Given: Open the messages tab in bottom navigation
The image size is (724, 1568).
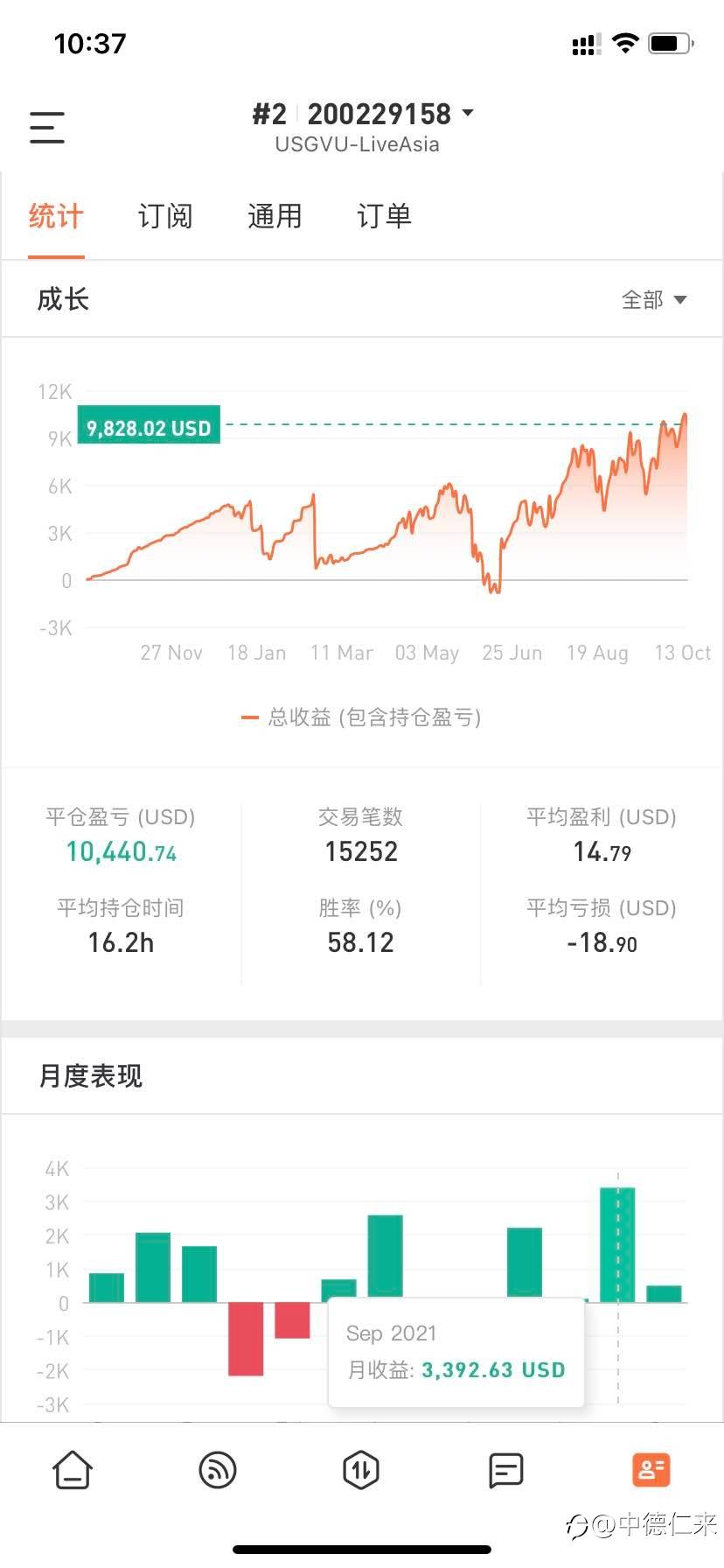Looking at the screenshot, I should click(506, 1470).
